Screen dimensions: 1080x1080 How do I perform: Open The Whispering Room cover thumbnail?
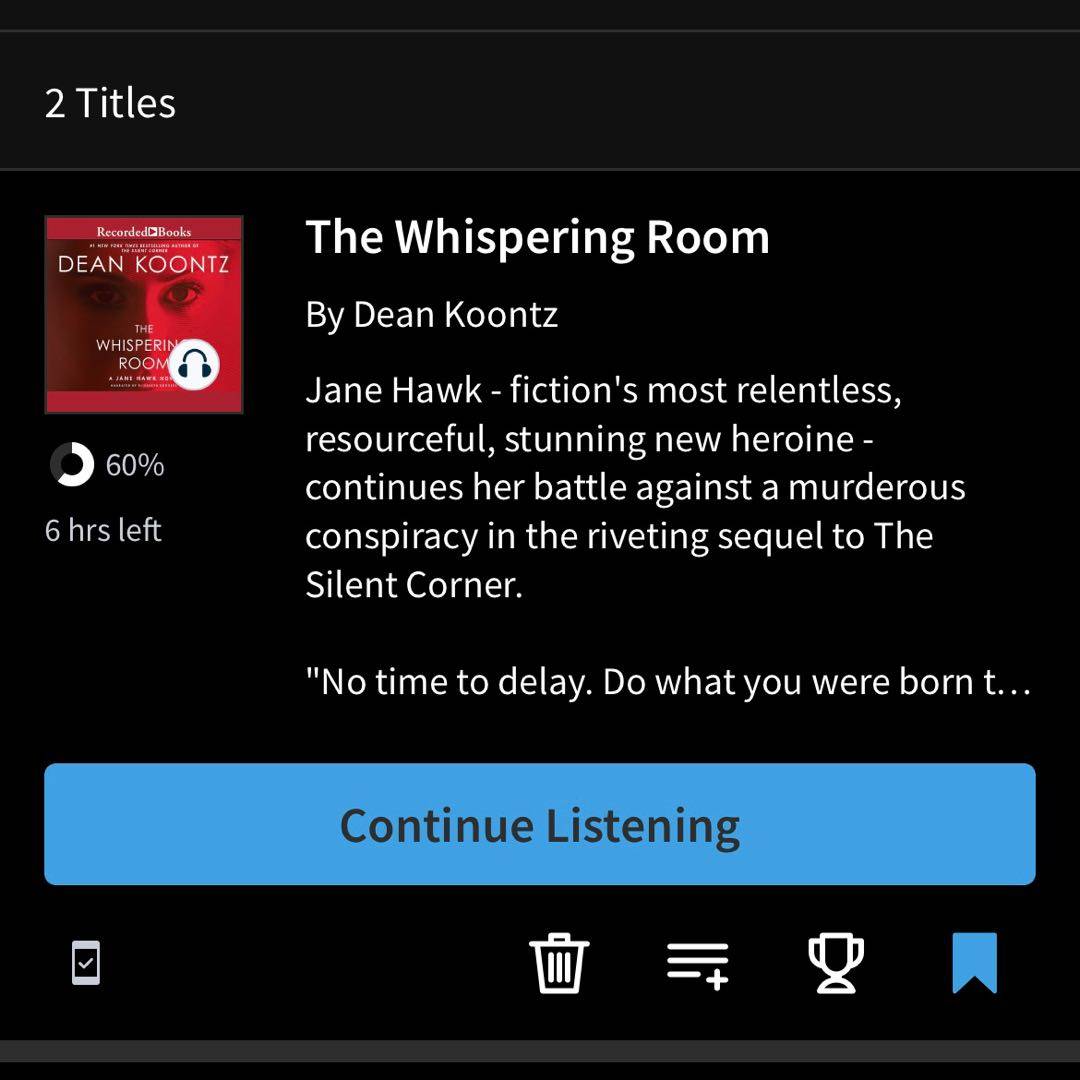pyautogui.click(x=144, y=315)
